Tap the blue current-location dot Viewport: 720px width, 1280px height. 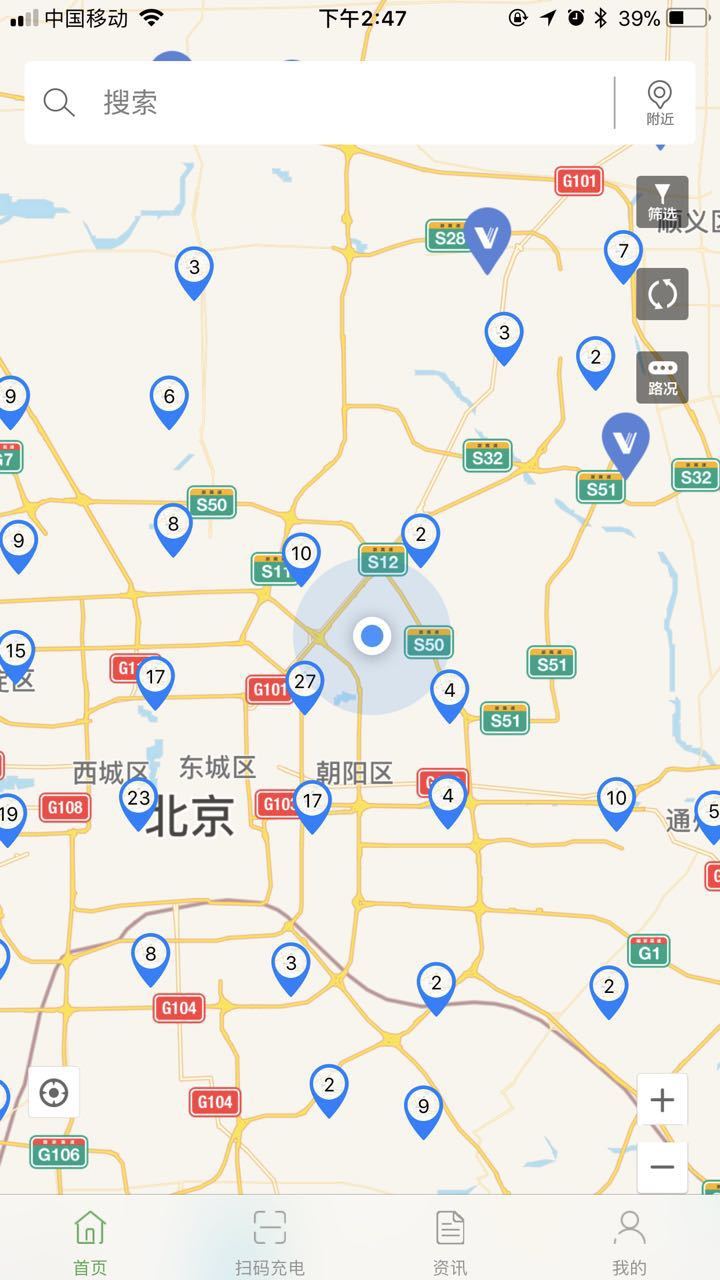(372, 634)
